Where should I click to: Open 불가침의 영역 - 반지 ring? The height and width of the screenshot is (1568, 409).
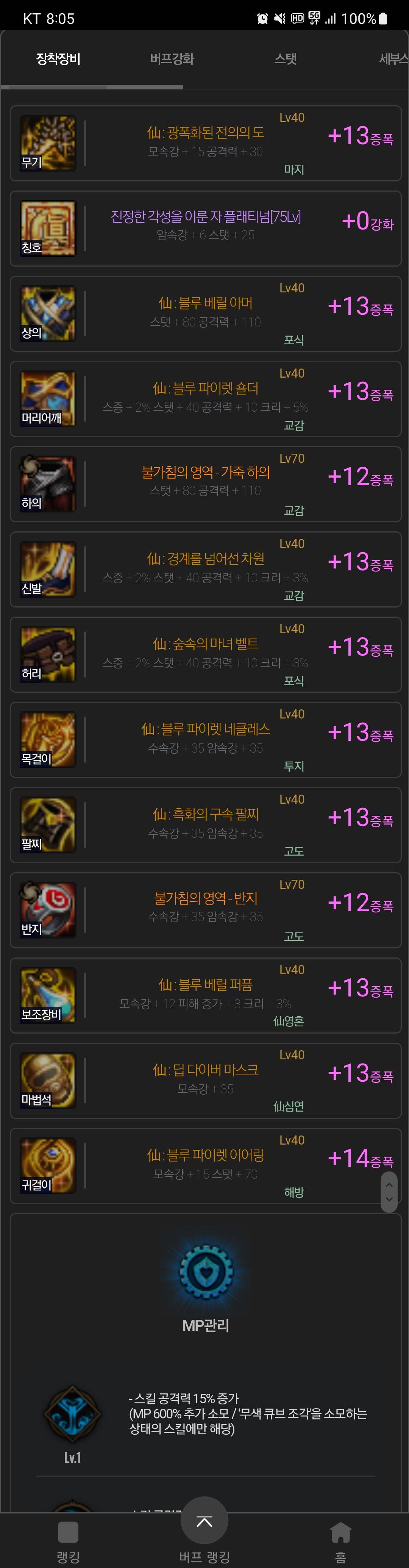[205, 910]
